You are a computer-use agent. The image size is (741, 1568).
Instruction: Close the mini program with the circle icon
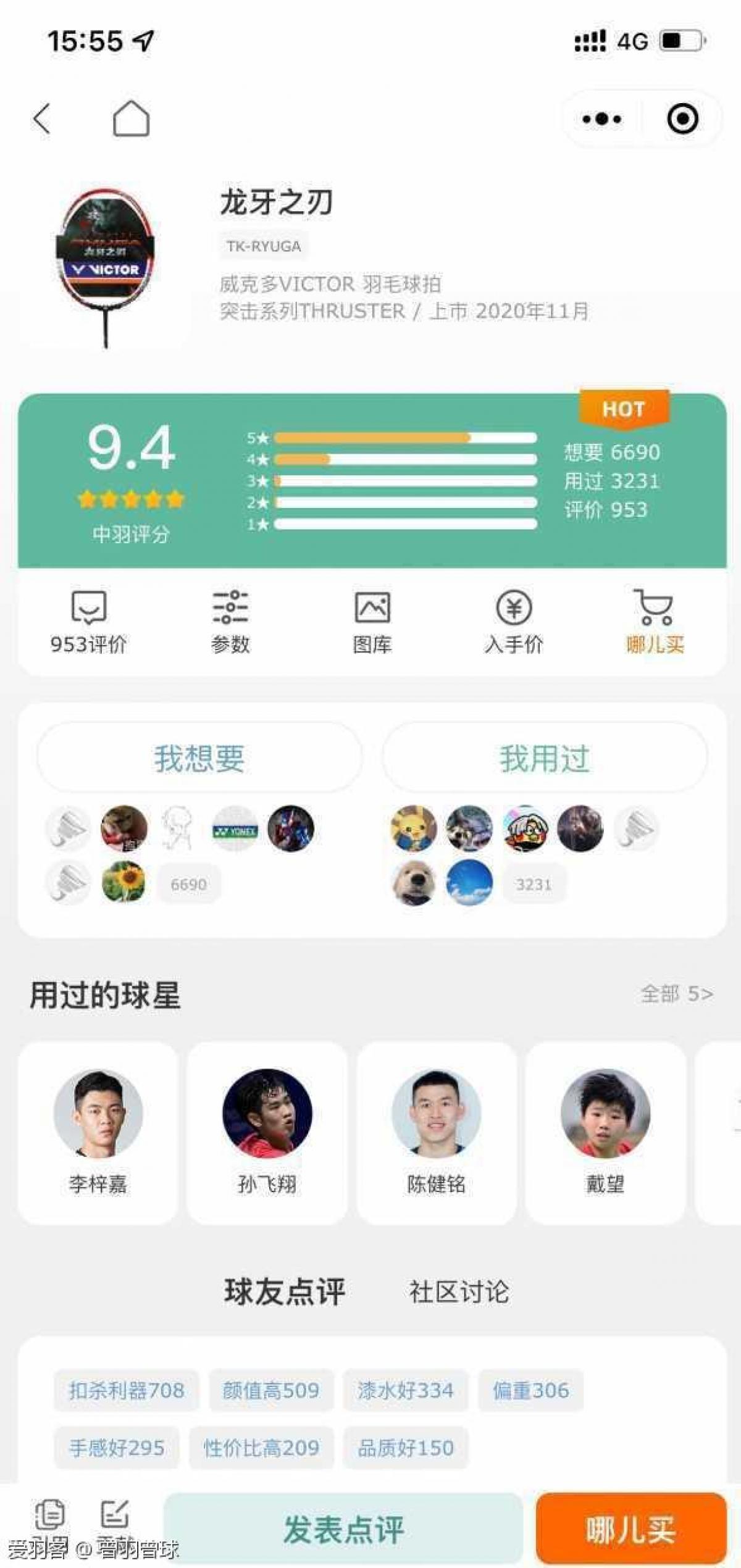[682, 119]
